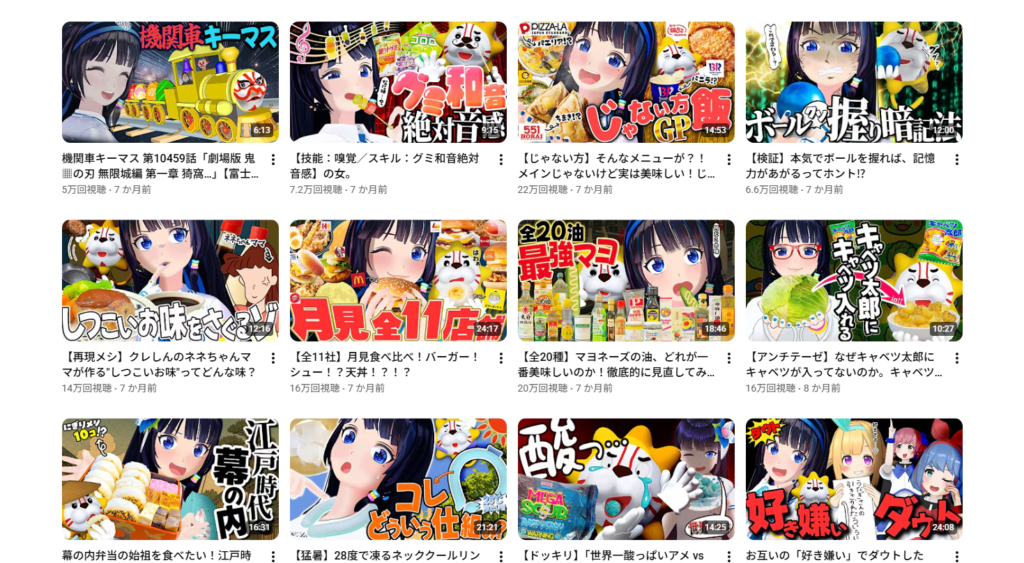Open more options for グミ和音絶対音感 video
The width and height of the screenshot is (1024, 563).
tap(500, 161)
